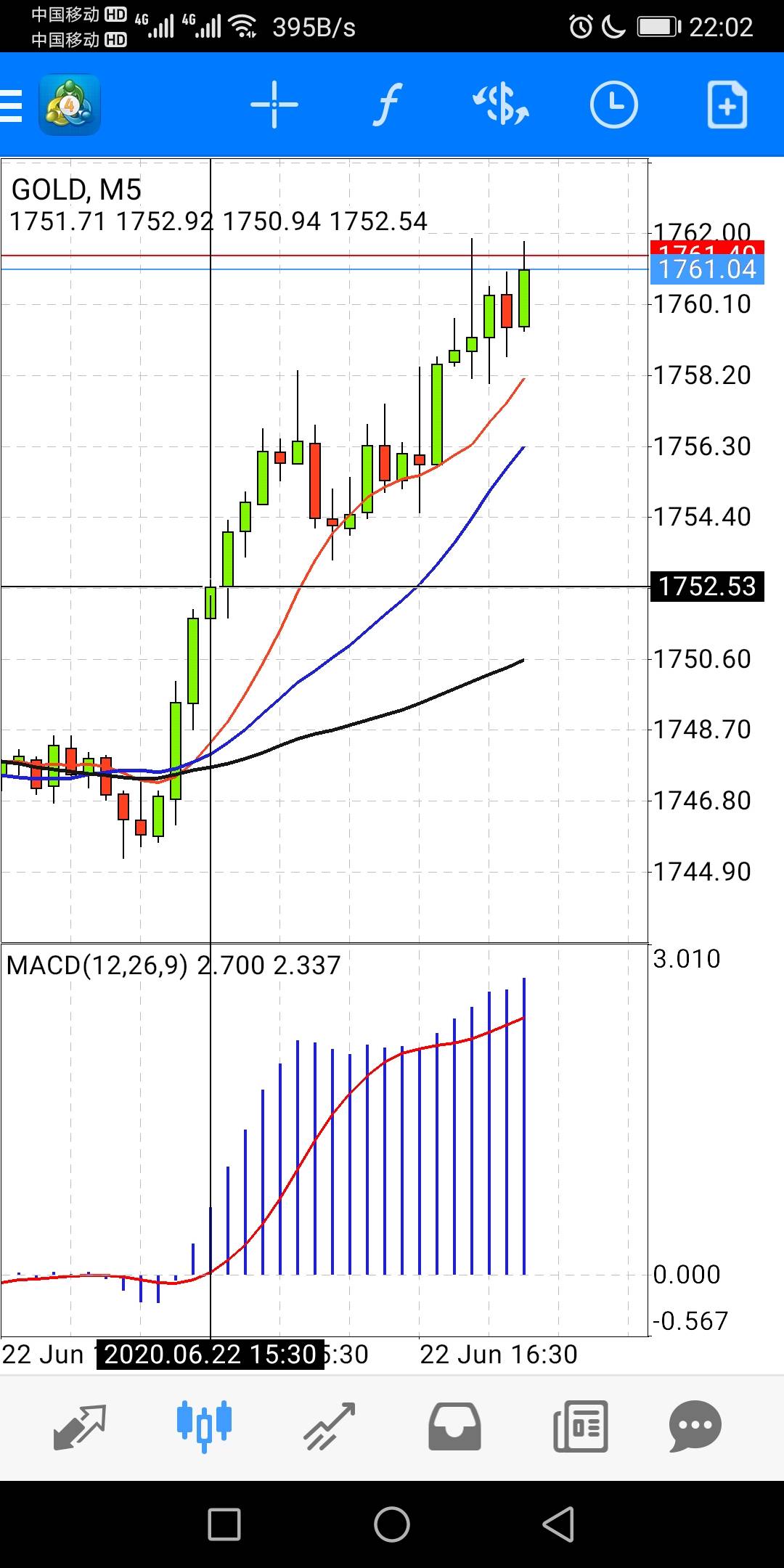Change symbol with the dollar swap icon
This screenshot has width=784, height=1568.
pyautogui.click(x=501, y=105)
